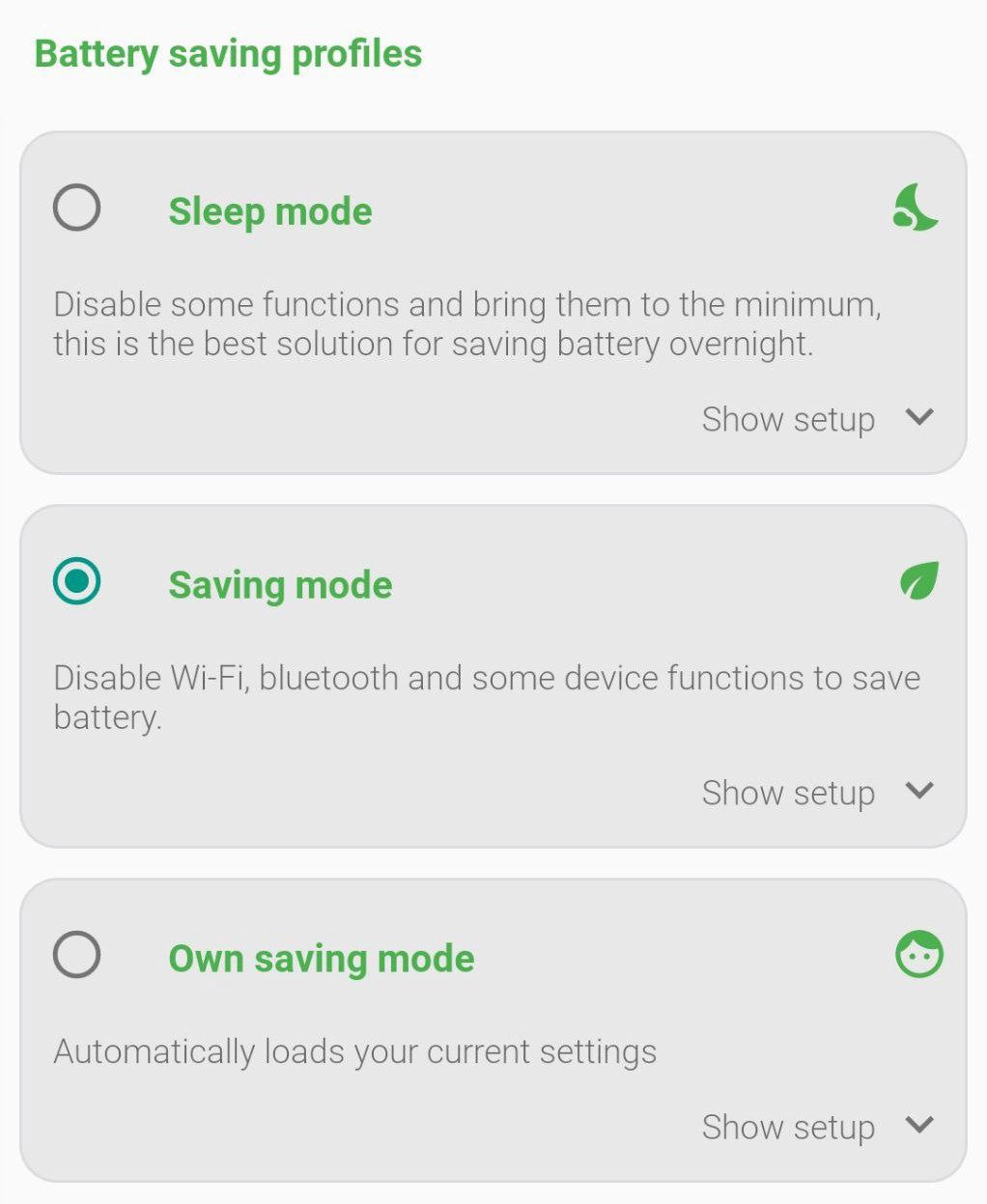Image resolution: width=987 pixels, height=1204 pixels.
Task: Expand Show setup under Sleep mode
Action: pos(816,419)
